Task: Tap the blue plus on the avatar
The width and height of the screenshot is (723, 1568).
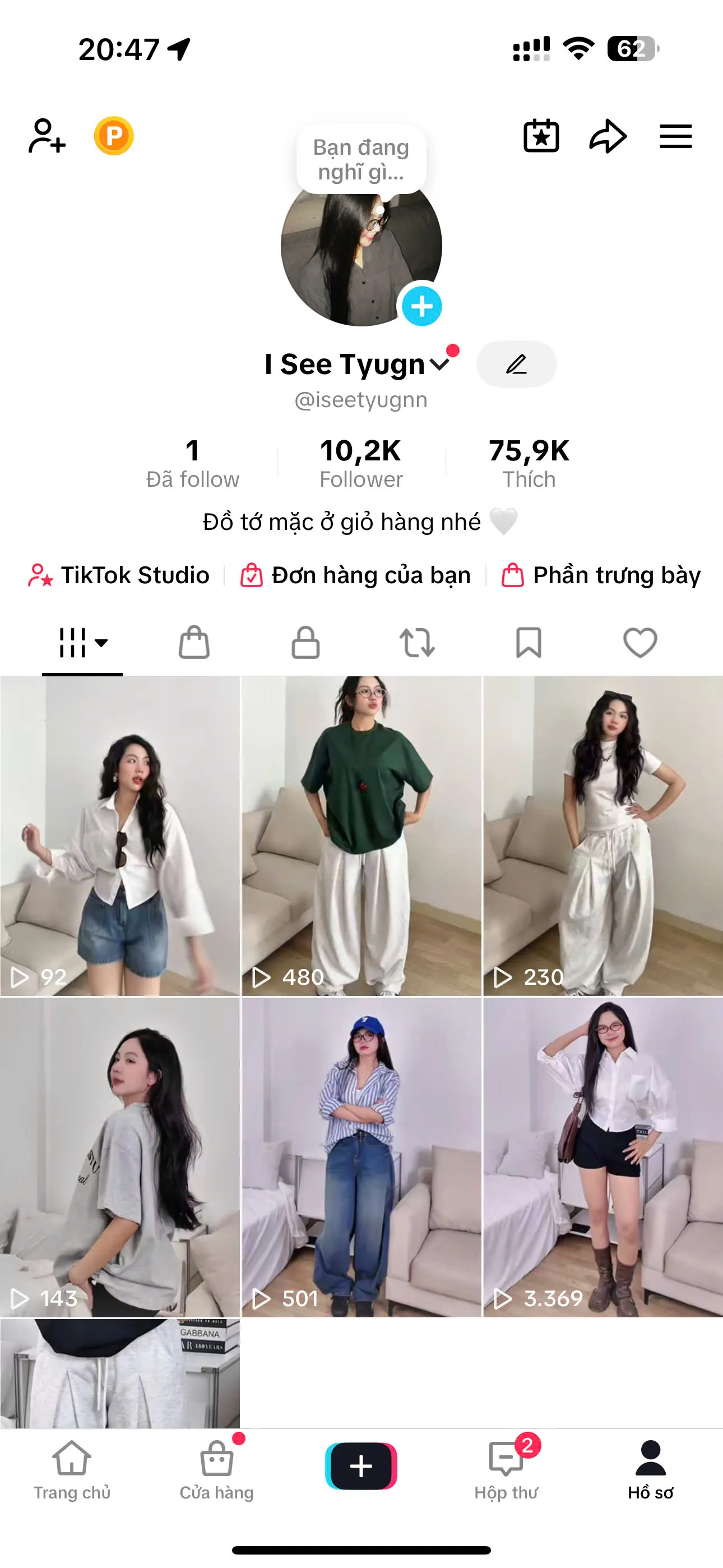Action: tap(421, 306)
